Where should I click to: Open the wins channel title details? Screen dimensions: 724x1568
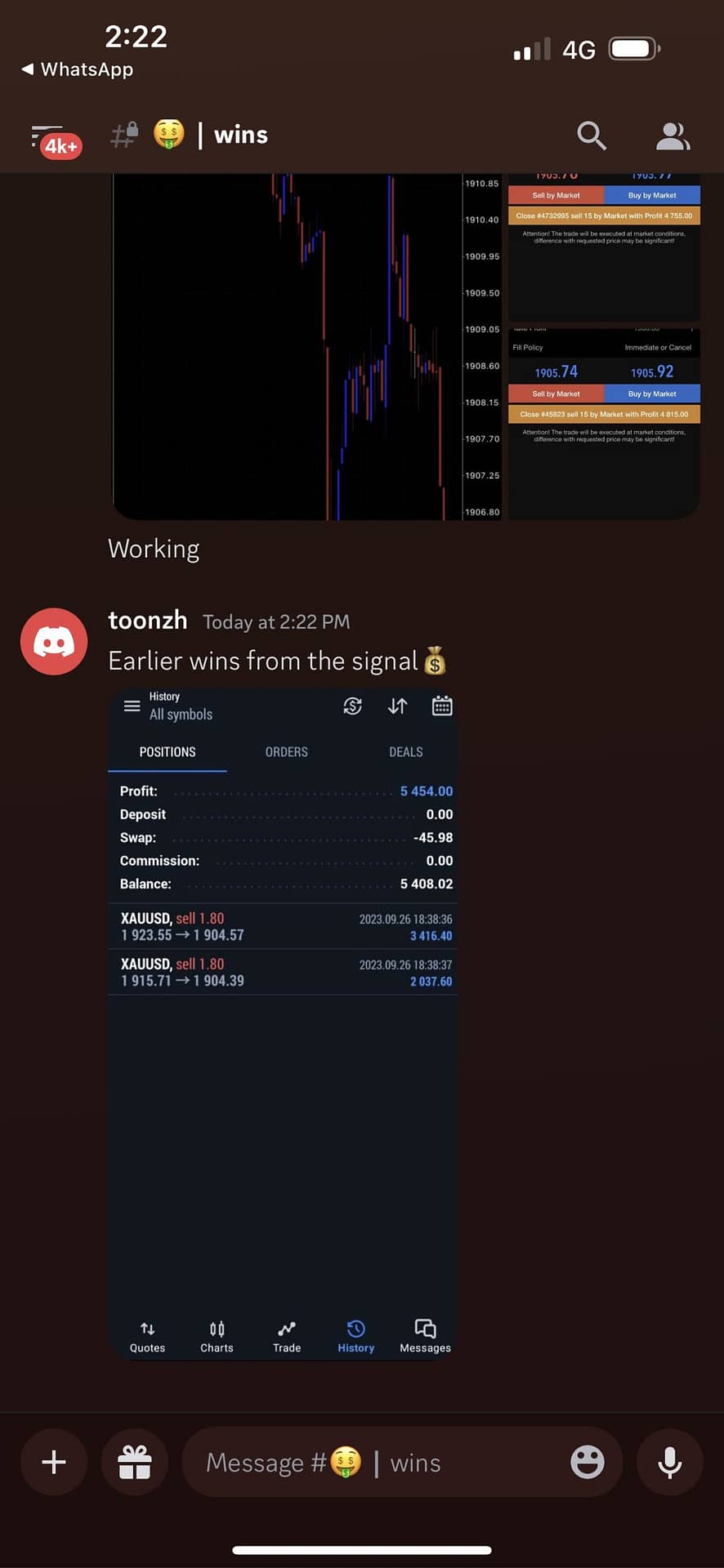240,135
